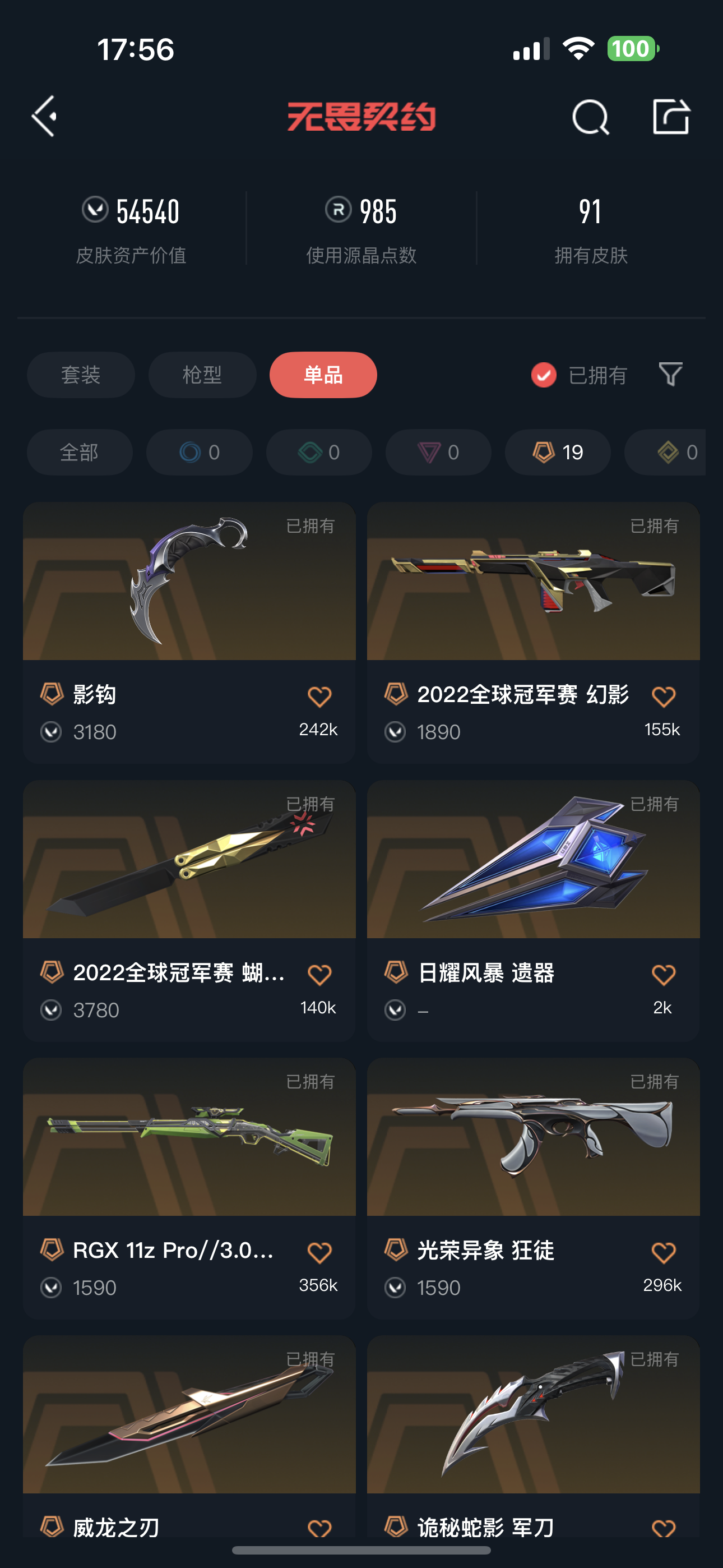The height and width of the screenshot is (1568, 723).
Task: Filter by the blue circle tier chip
Action: pos(199,452)
